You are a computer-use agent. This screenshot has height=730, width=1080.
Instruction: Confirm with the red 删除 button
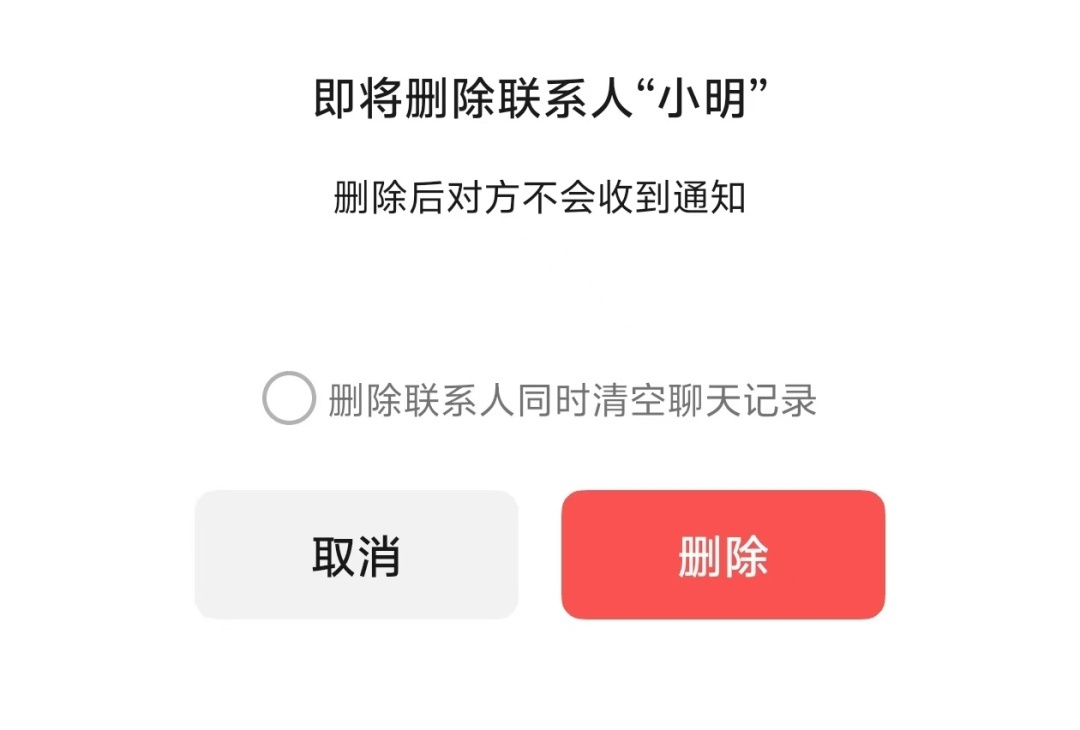[x=723, y=555]
